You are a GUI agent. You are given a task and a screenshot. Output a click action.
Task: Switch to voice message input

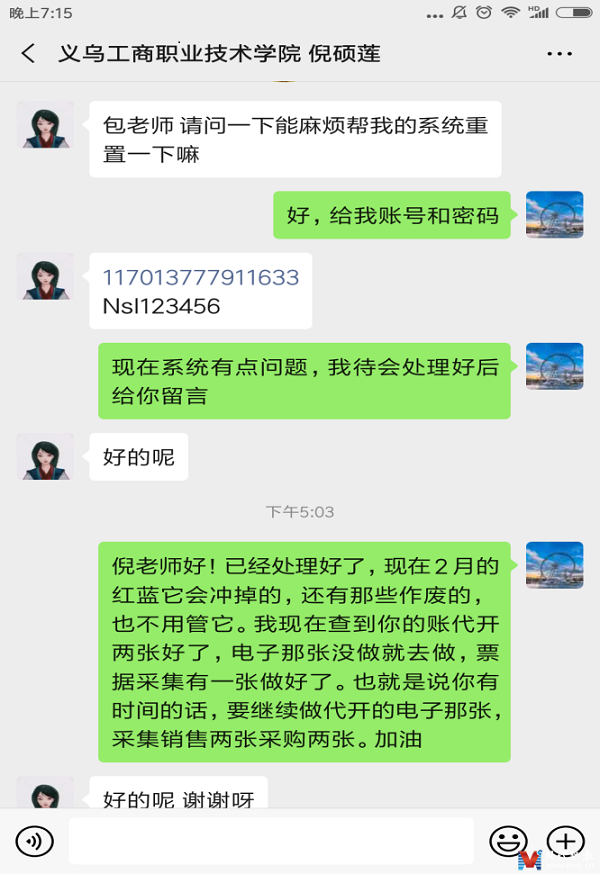pos(35,841)
